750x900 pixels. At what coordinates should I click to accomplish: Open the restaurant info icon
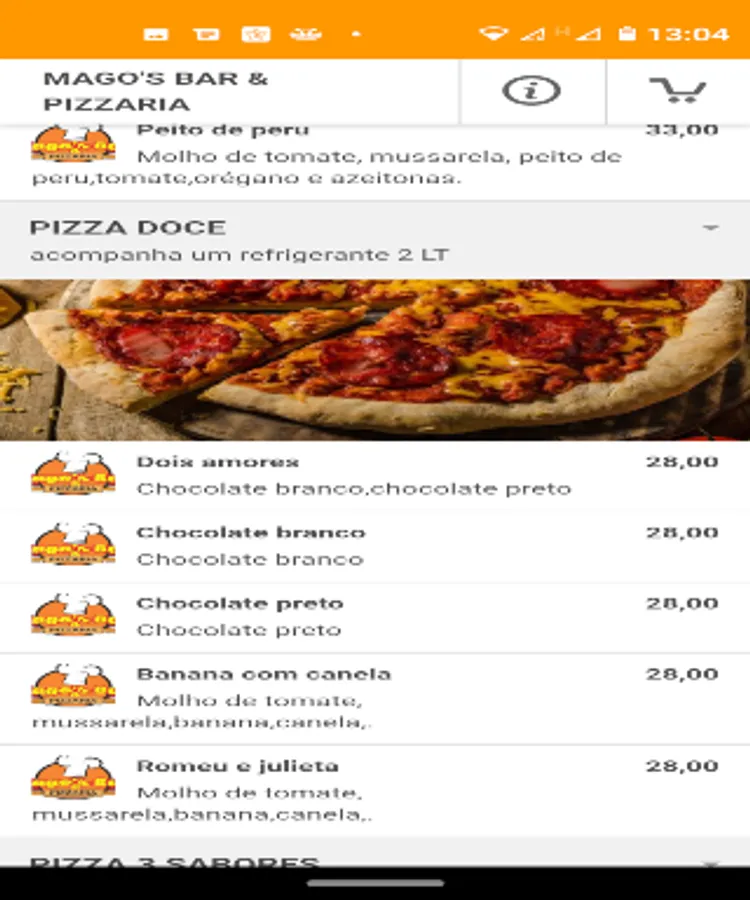532,91
